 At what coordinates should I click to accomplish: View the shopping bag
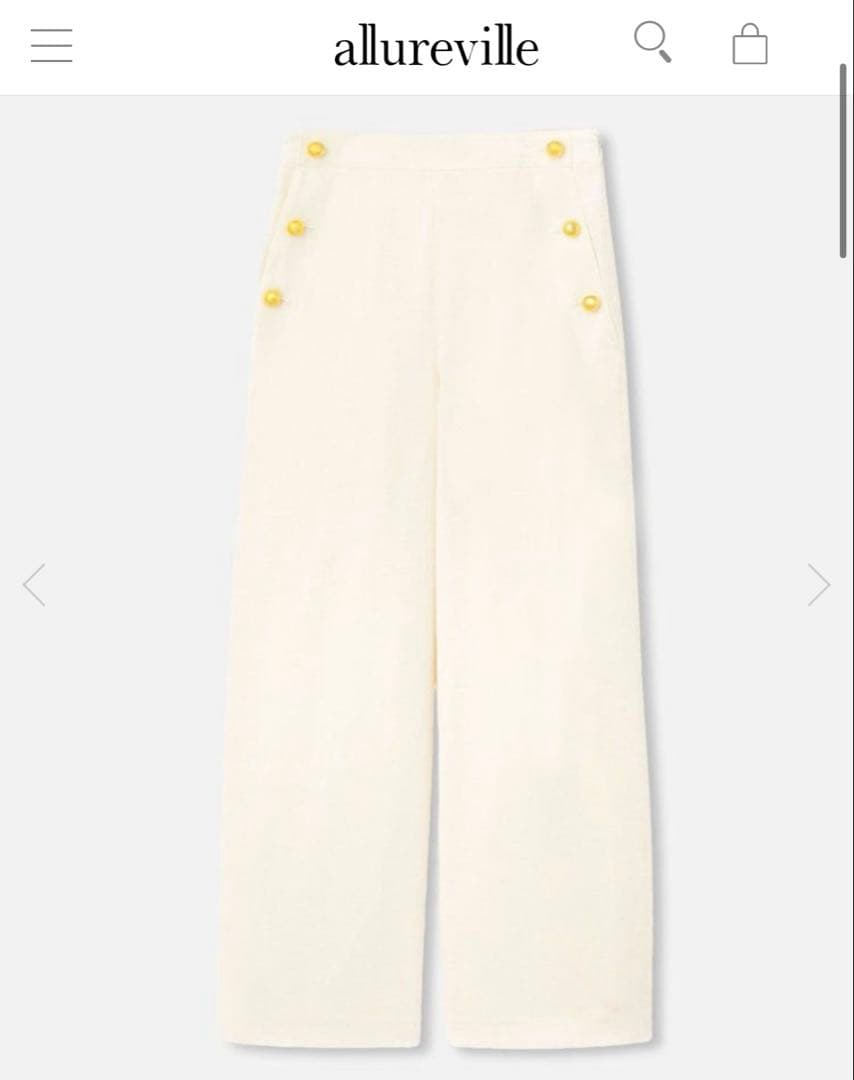[x=750, y=45]
